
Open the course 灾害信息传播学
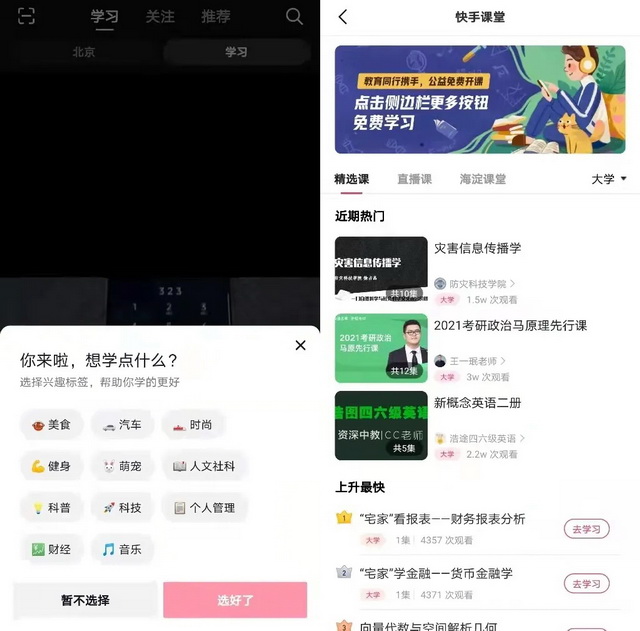tap(477, 248)
